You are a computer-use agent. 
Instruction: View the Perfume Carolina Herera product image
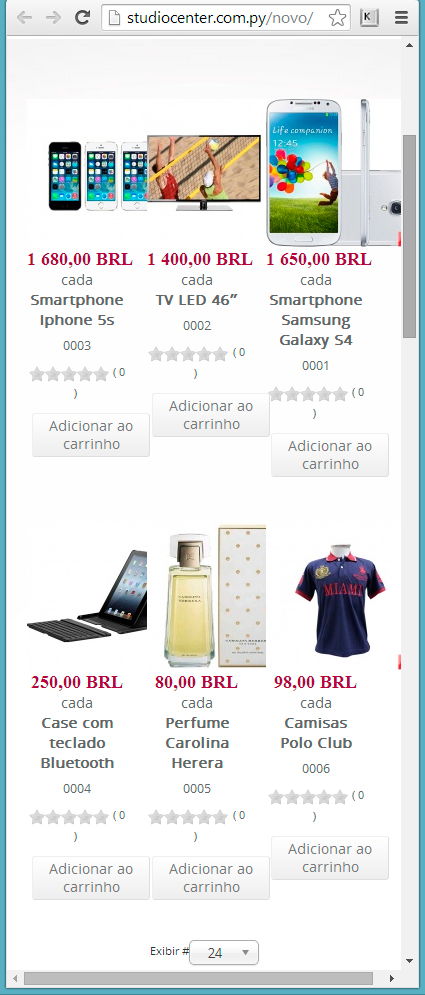tap(211, 596)
